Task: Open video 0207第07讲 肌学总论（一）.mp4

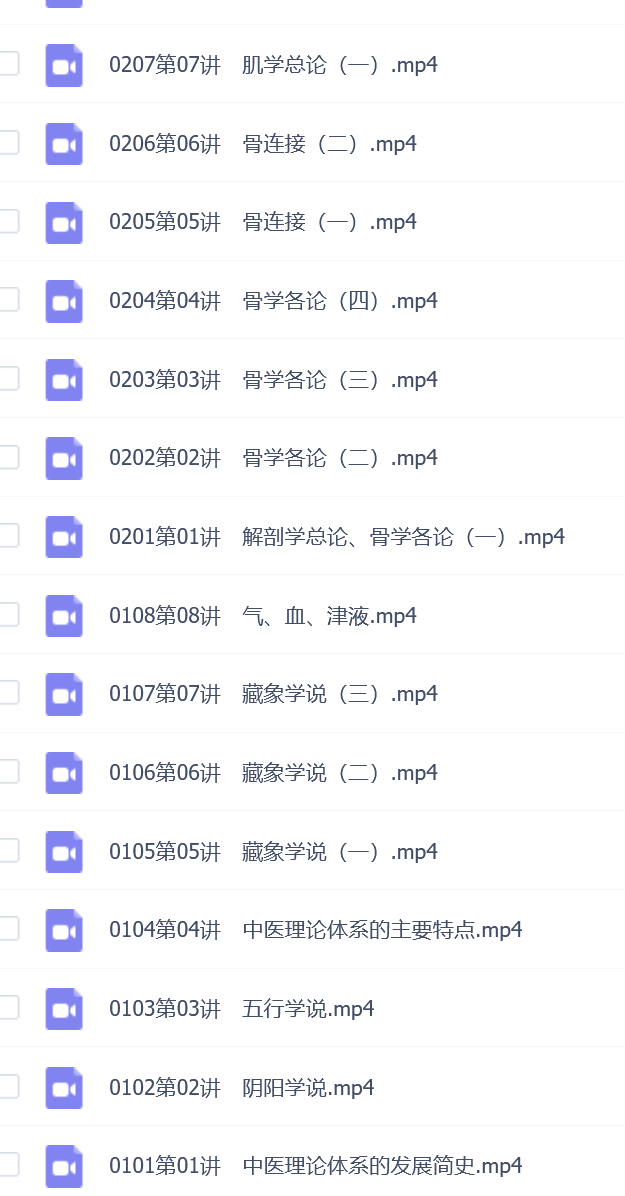Action: 273,66
